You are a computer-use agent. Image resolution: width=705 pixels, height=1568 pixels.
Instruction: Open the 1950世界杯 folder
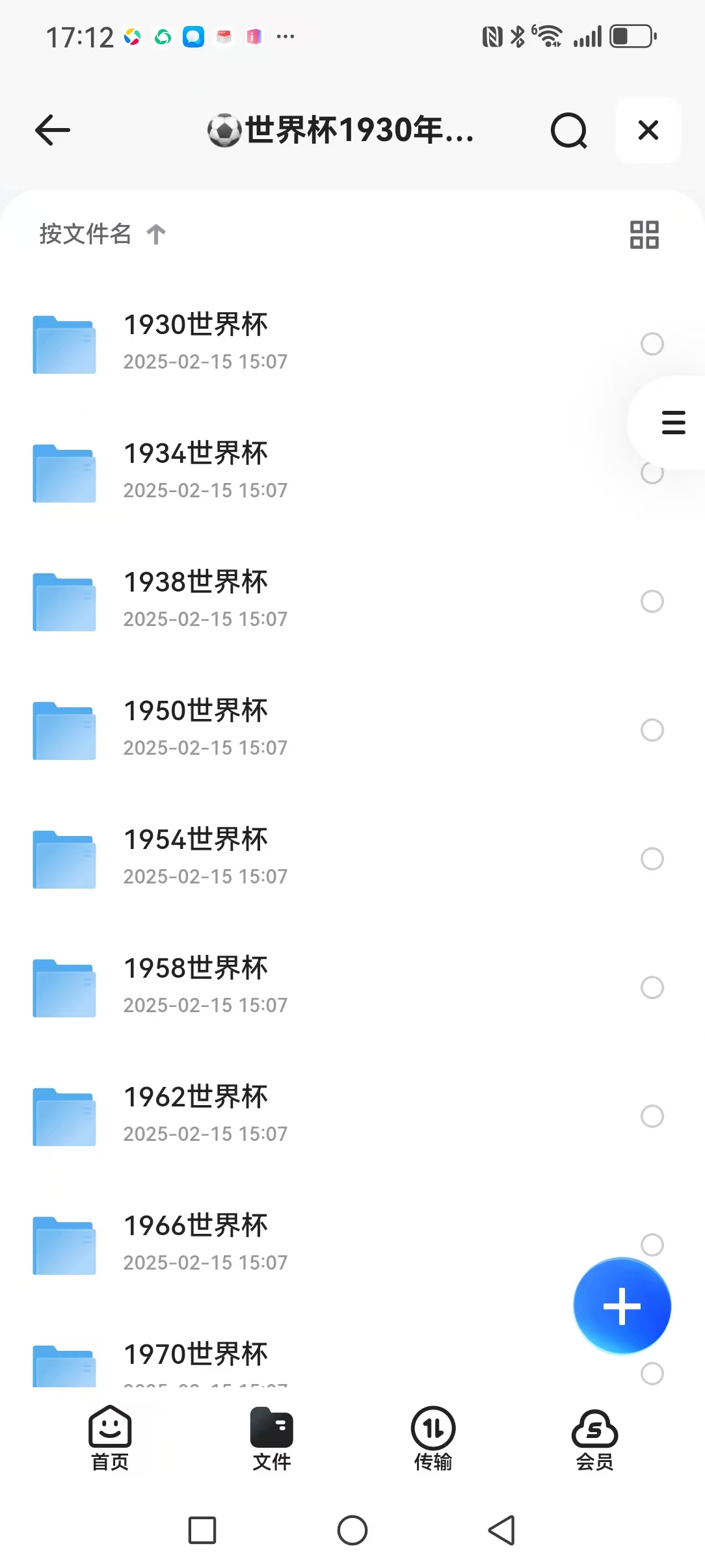coord(195,729)
